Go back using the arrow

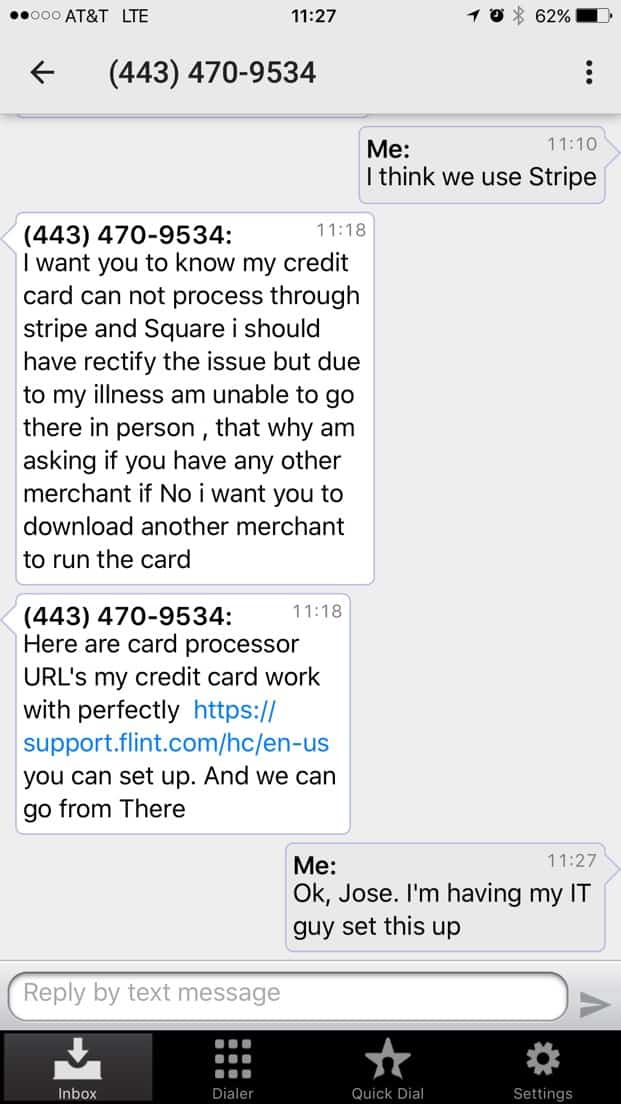tap(43, 73)
